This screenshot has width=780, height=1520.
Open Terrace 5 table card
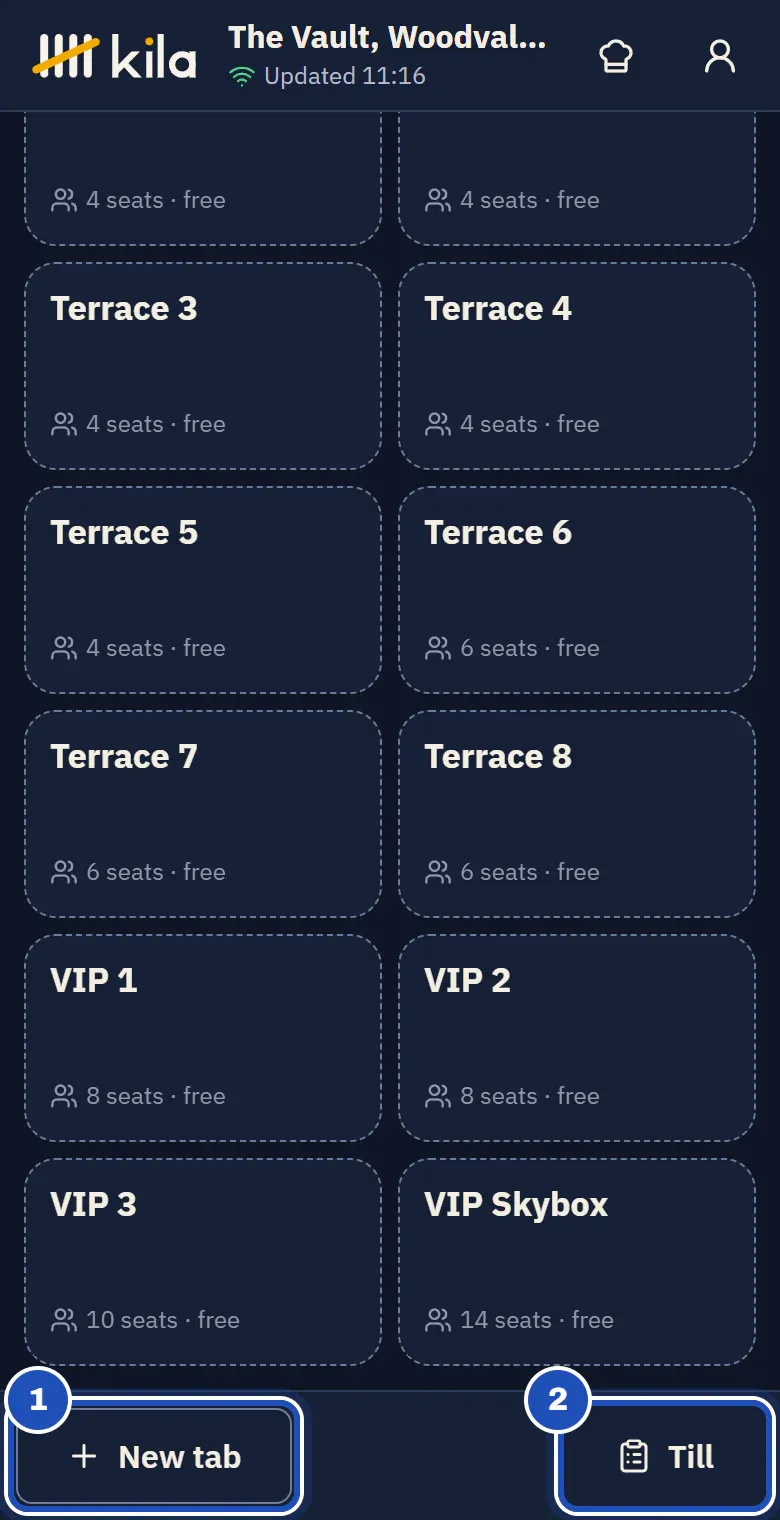tap(203, 590)
